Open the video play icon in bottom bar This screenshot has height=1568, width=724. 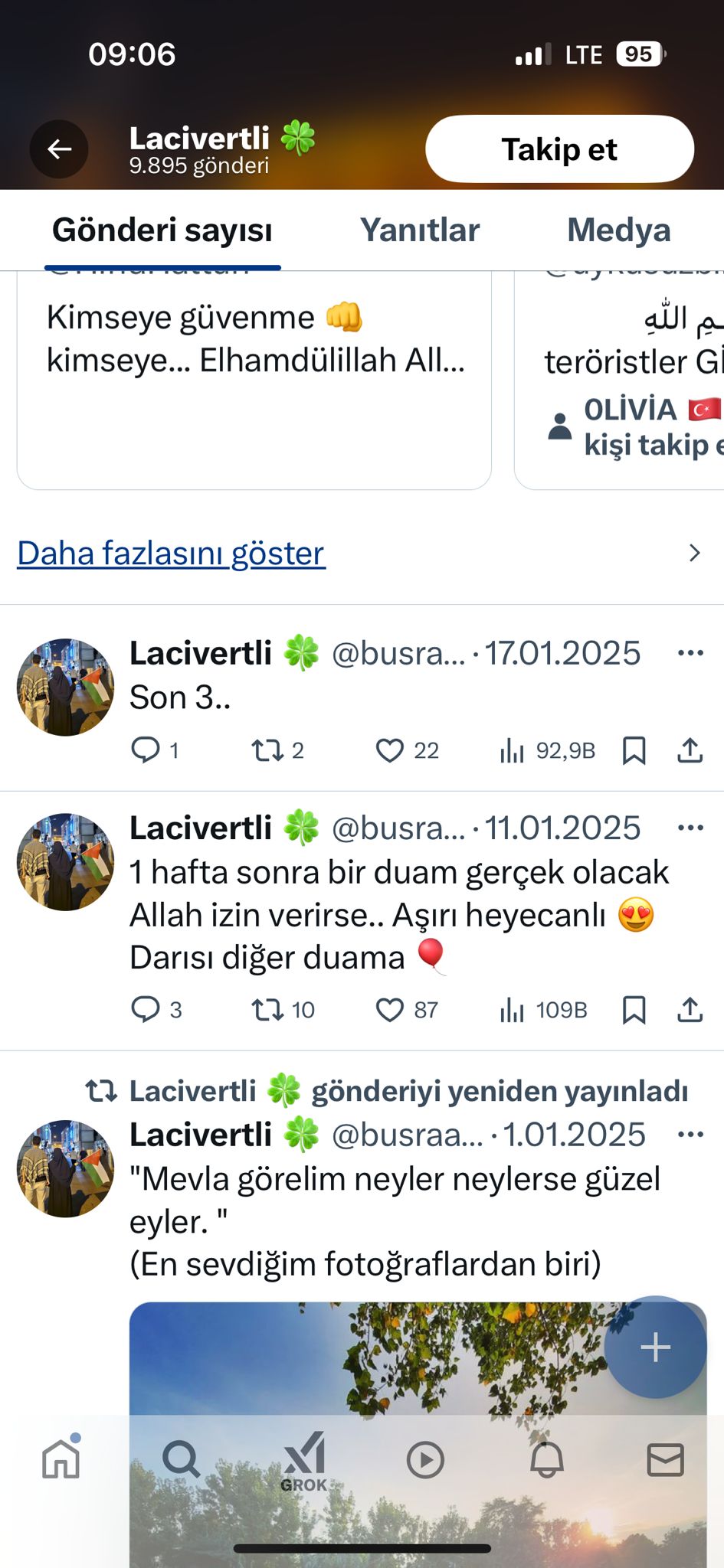pos(425,1460)
